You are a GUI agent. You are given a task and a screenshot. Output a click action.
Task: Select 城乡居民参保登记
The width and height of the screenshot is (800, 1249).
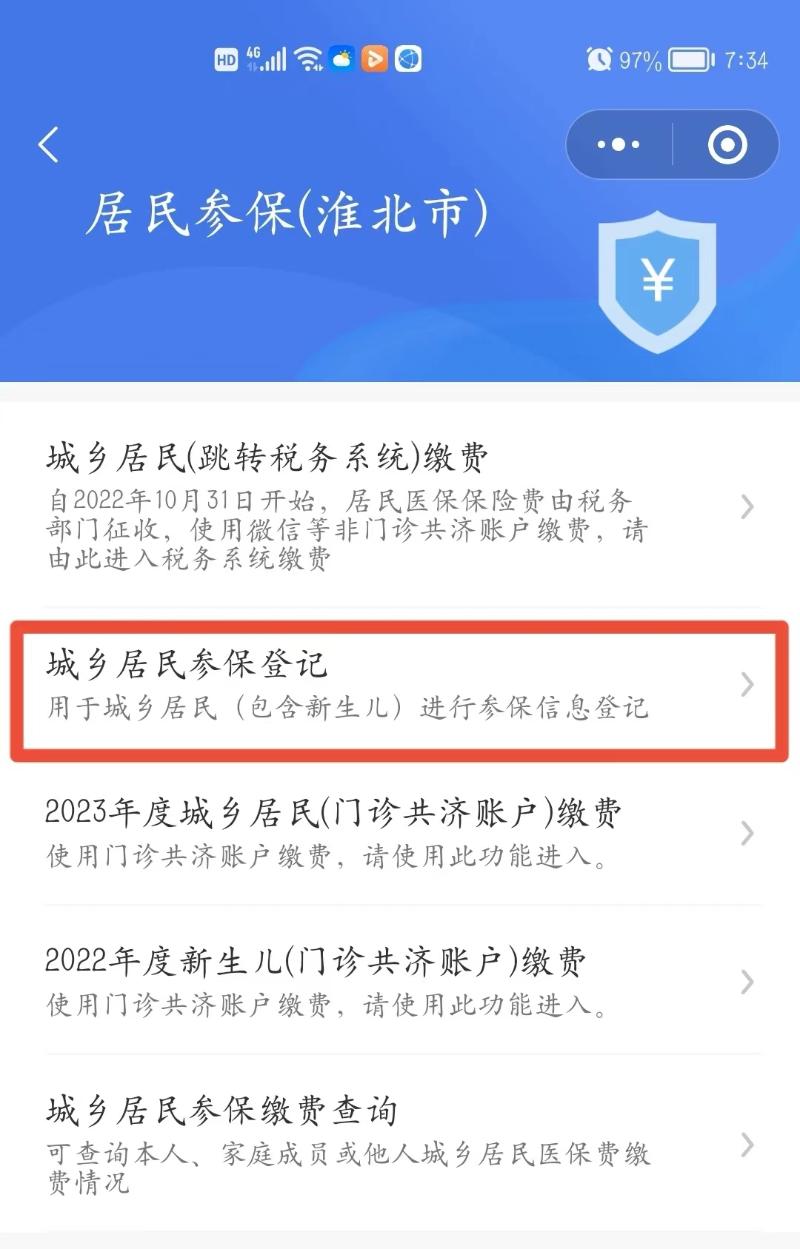tap(400, 685)
